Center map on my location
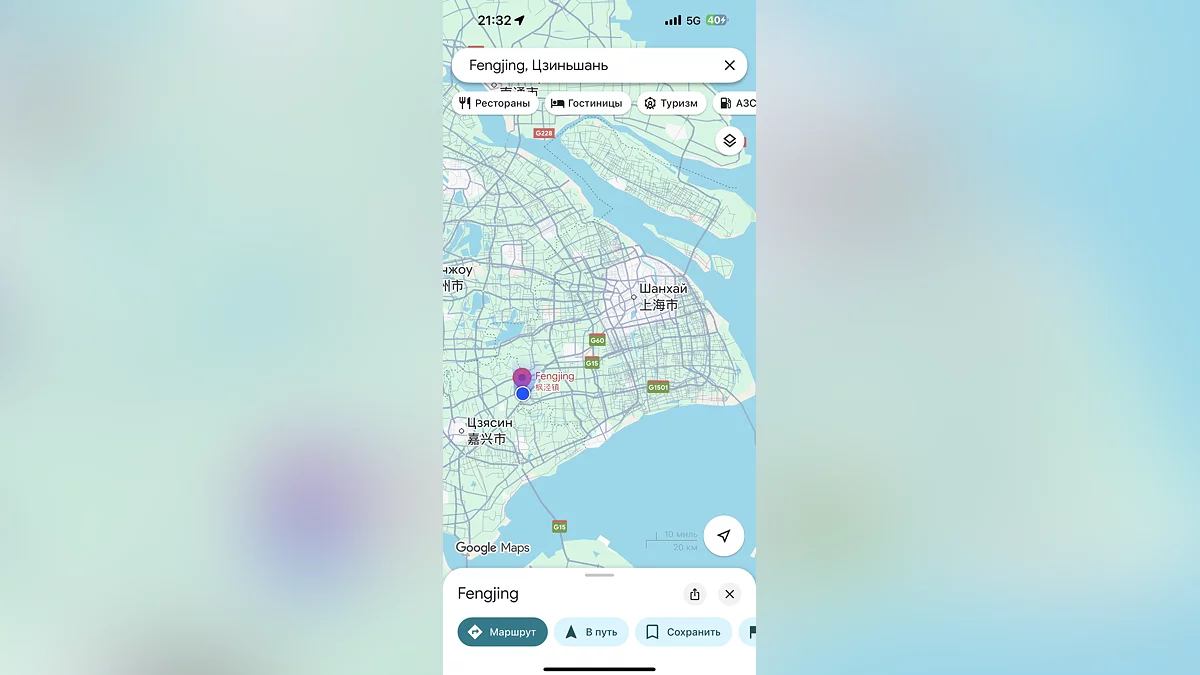Image resolution: width=1200 pixels, height=675 pixels. (x=723, y=536)
